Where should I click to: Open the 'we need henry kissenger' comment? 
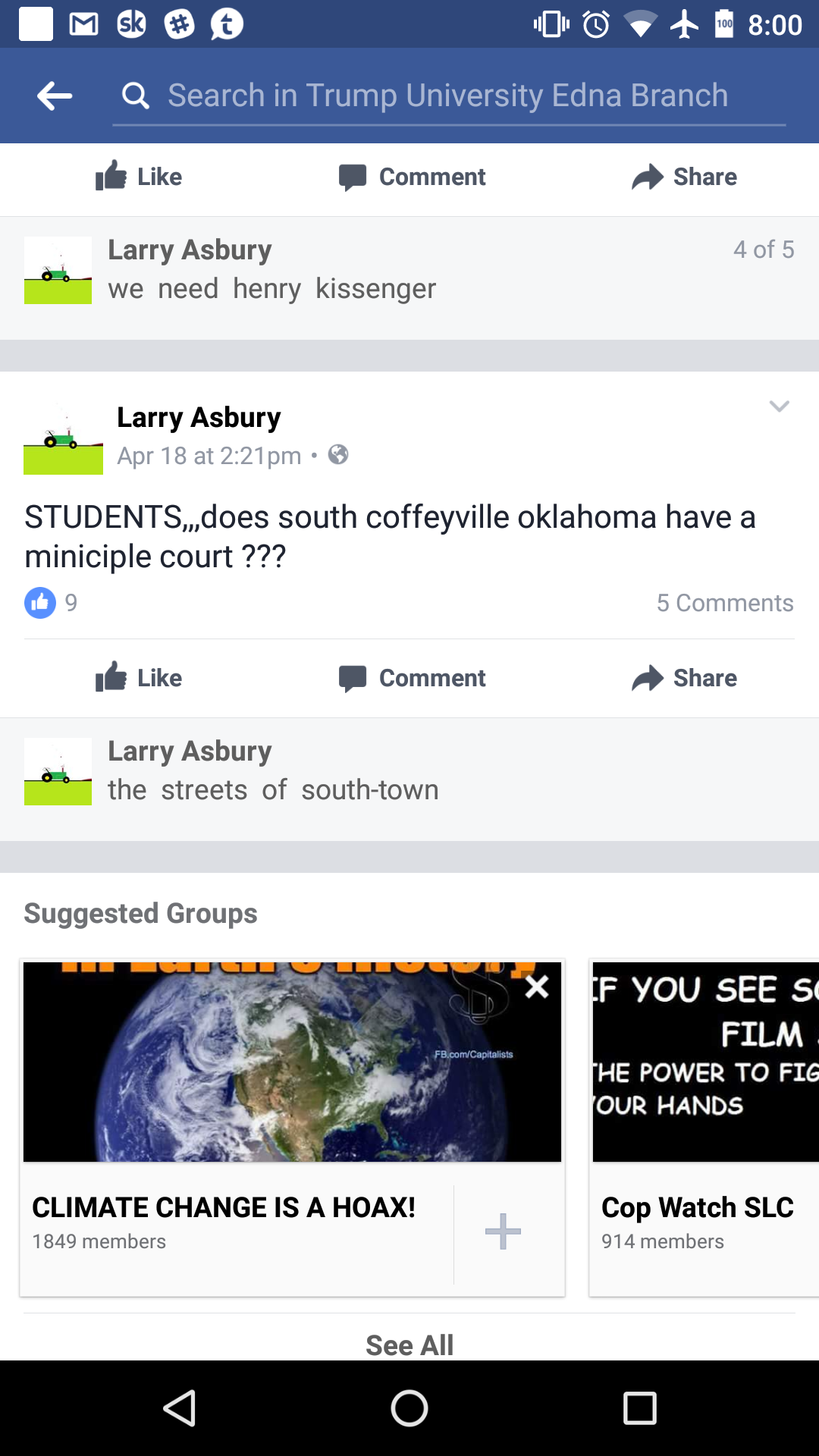coord(271,289)
